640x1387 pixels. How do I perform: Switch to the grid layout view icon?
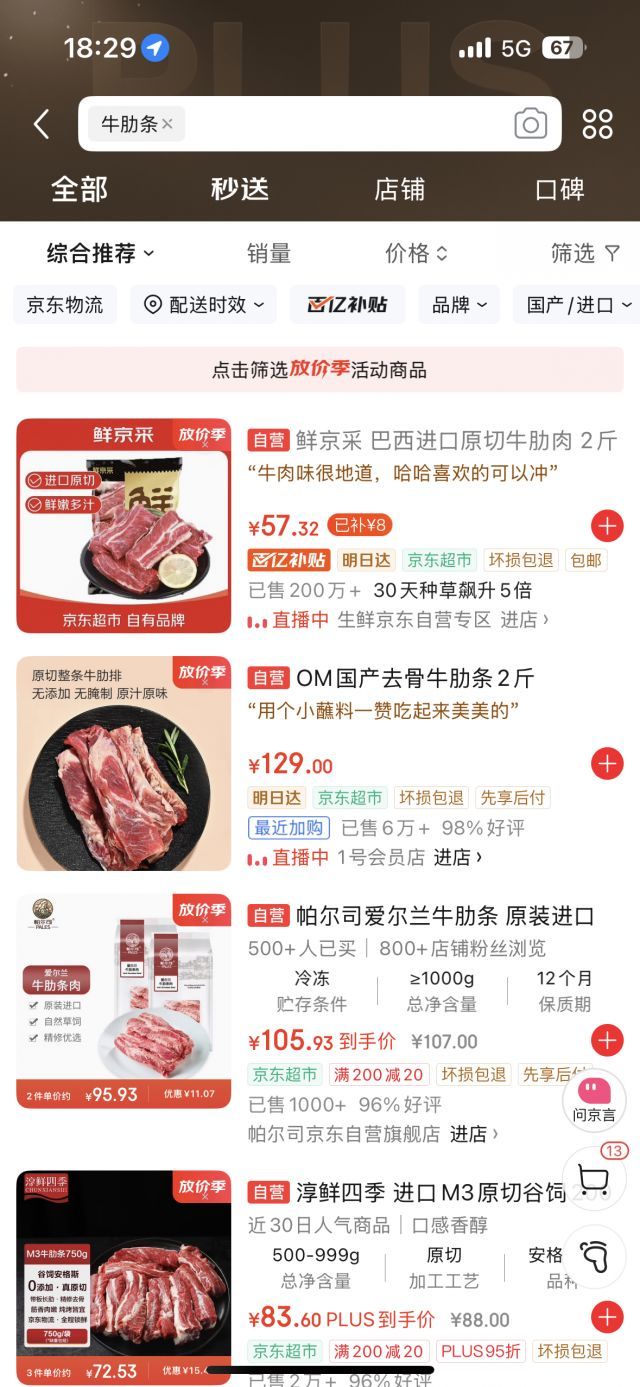pos(597,124)
